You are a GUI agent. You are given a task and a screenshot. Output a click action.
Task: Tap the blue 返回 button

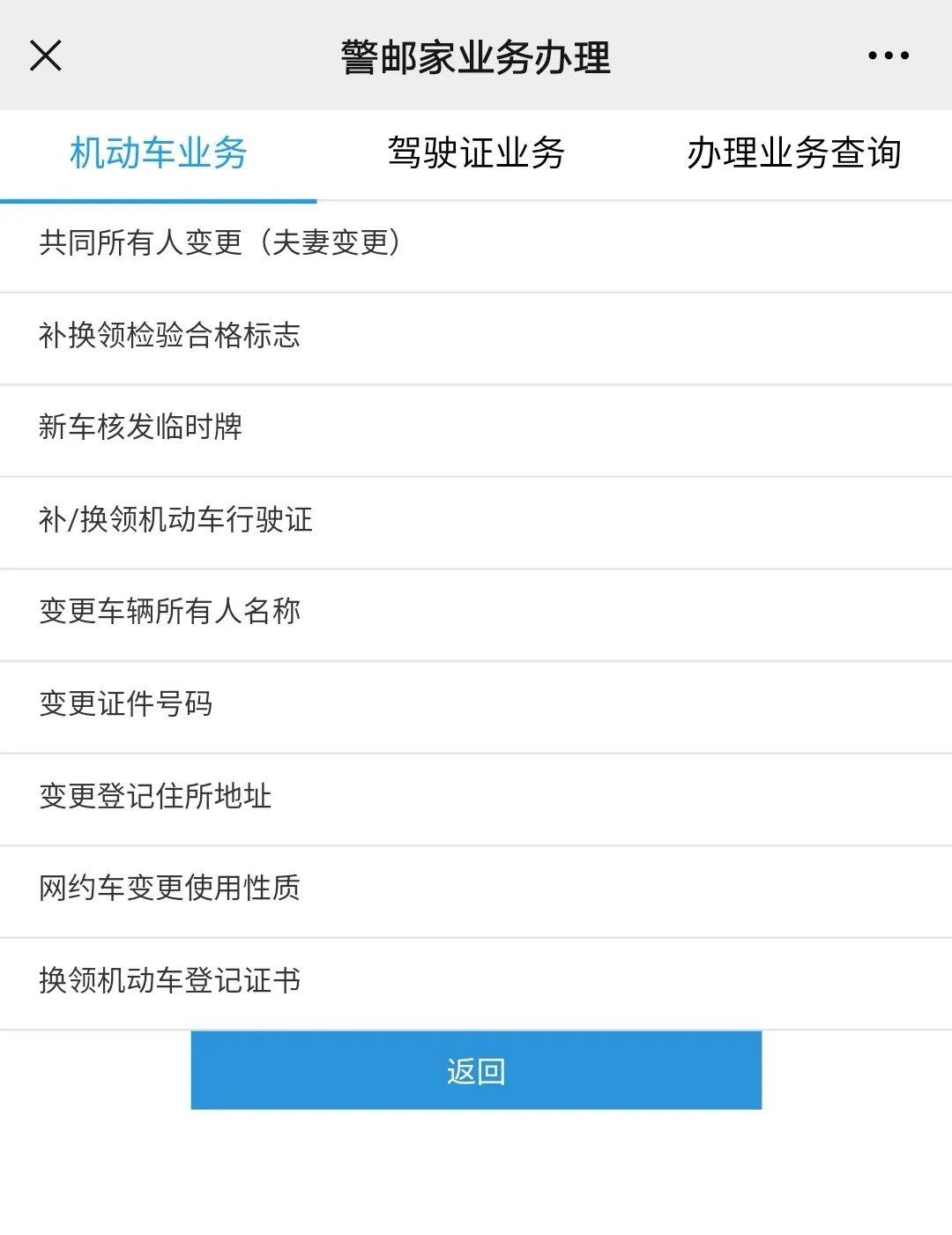coord(476,1071)
